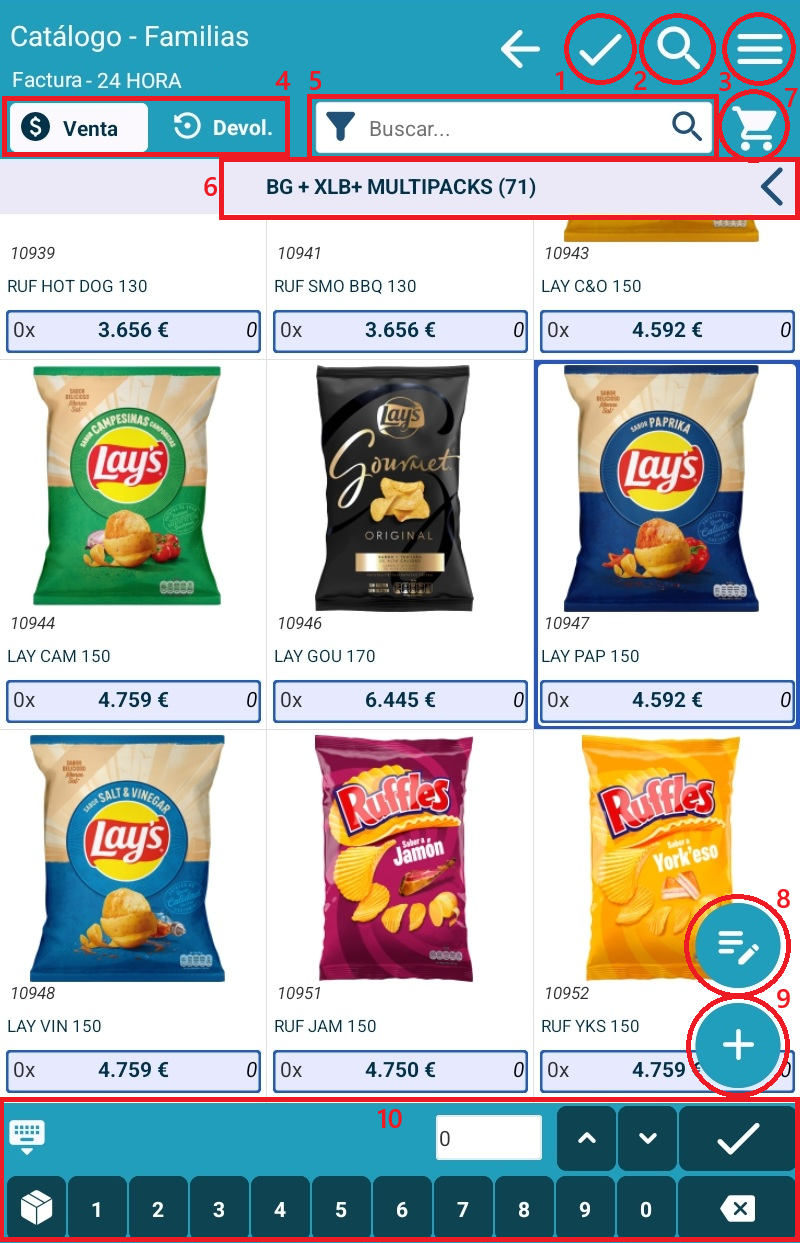
Task: Tap the plus floating button
Action: 739,1045
